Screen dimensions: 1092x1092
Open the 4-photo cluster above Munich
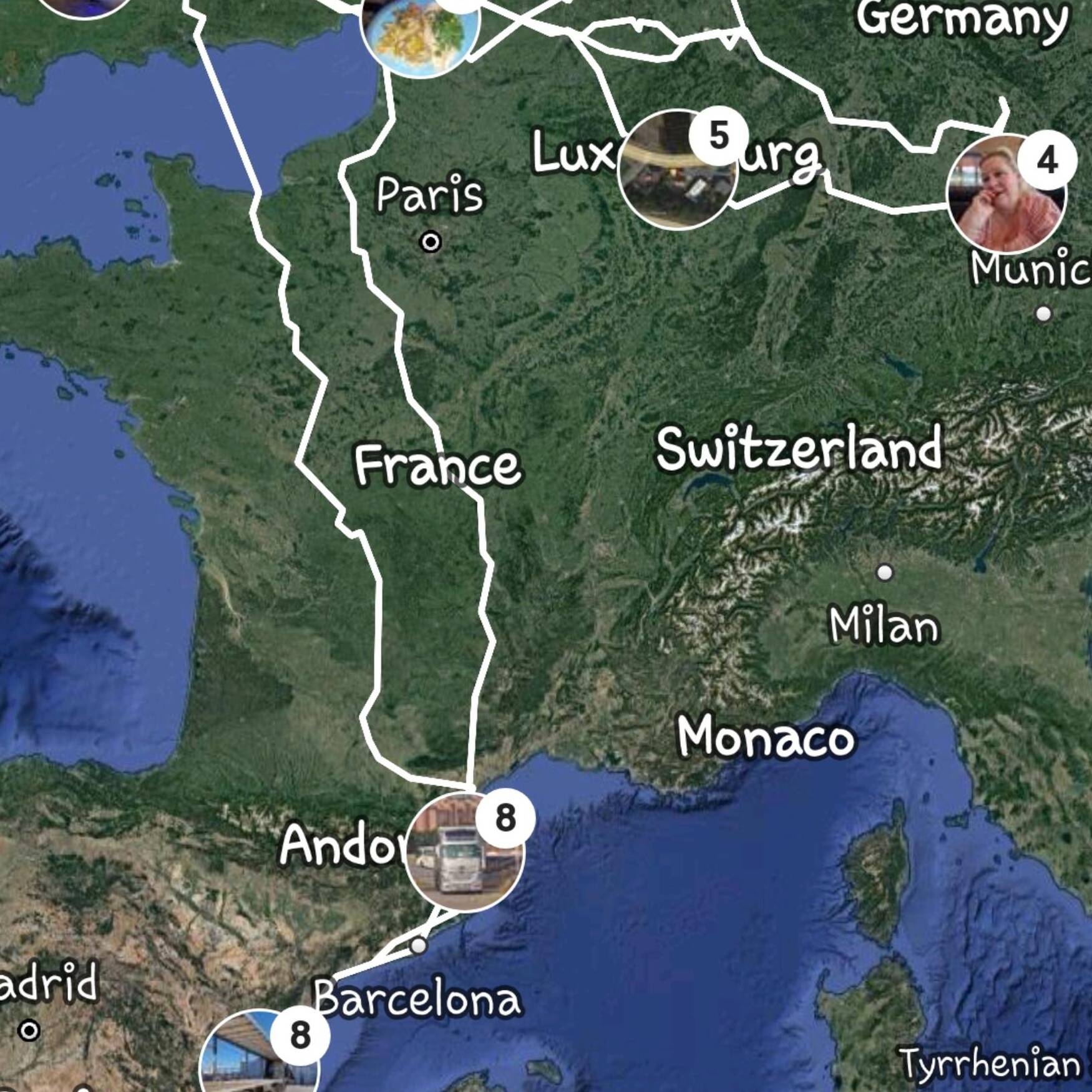pos(1006,195)
